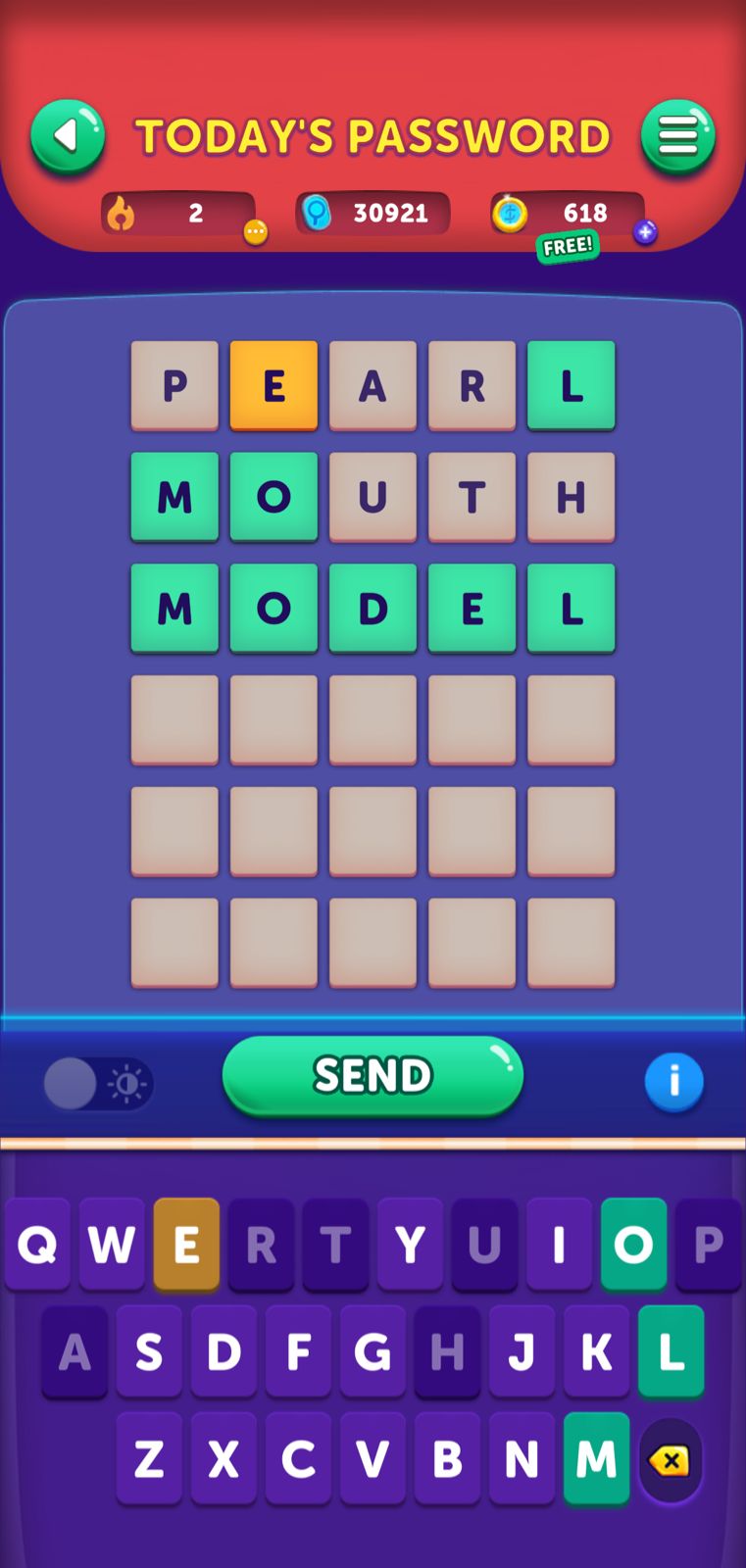The width and height of the screenshot is (746, 1568).
Task: Enter the letter I key
Action: (559, 1245)
